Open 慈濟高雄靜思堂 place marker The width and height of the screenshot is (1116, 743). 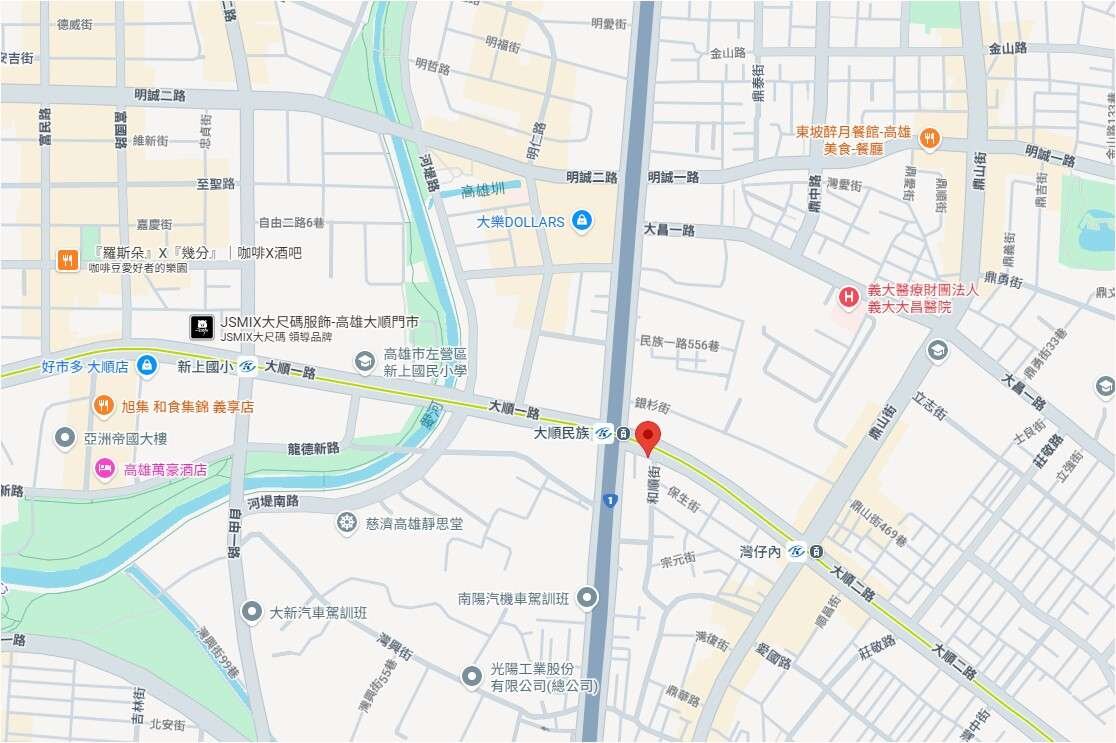coord(347,522)
